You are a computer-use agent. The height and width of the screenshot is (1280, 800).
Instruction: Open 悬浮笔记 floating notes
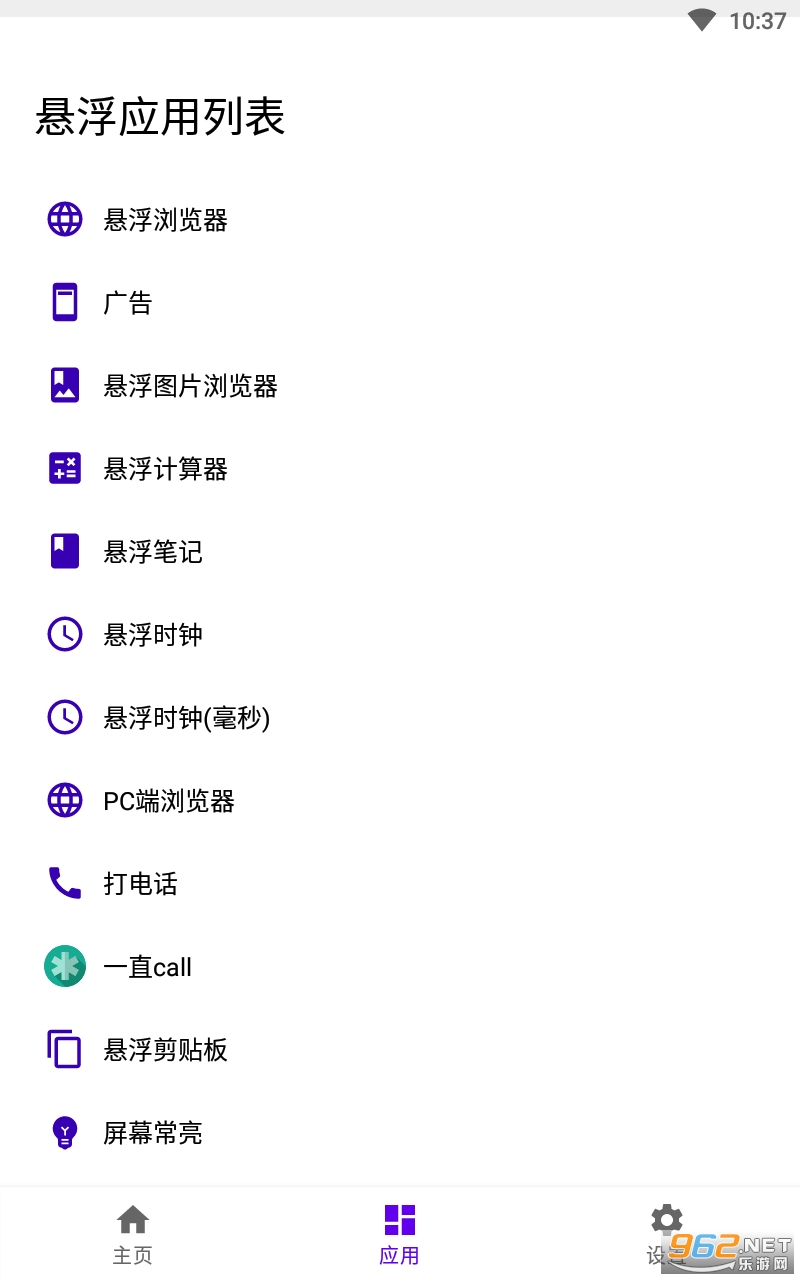tap(153, 552)
